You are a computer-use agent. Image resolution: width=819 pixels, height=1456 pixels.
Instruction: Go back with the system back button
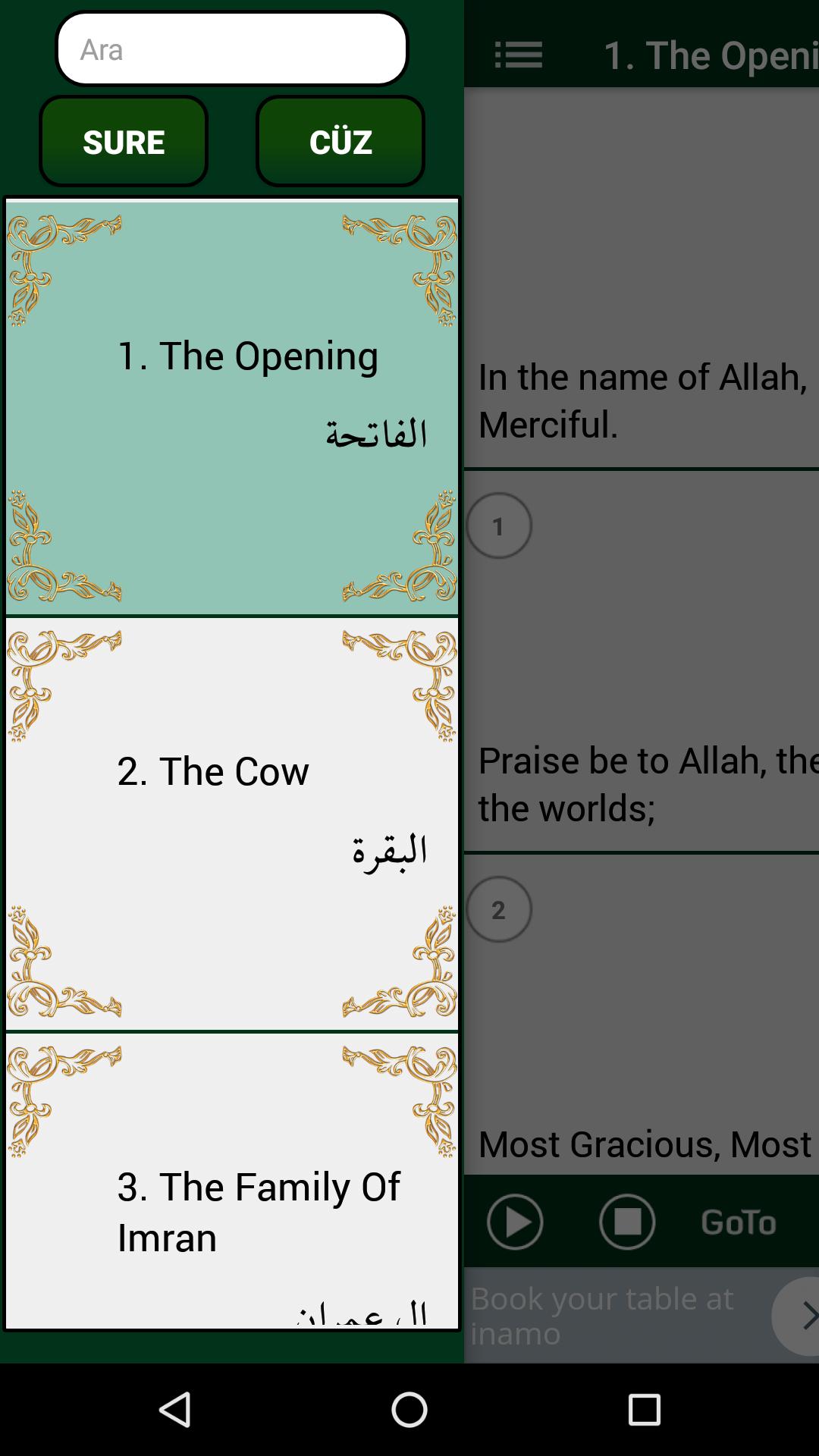point(175,1410)
